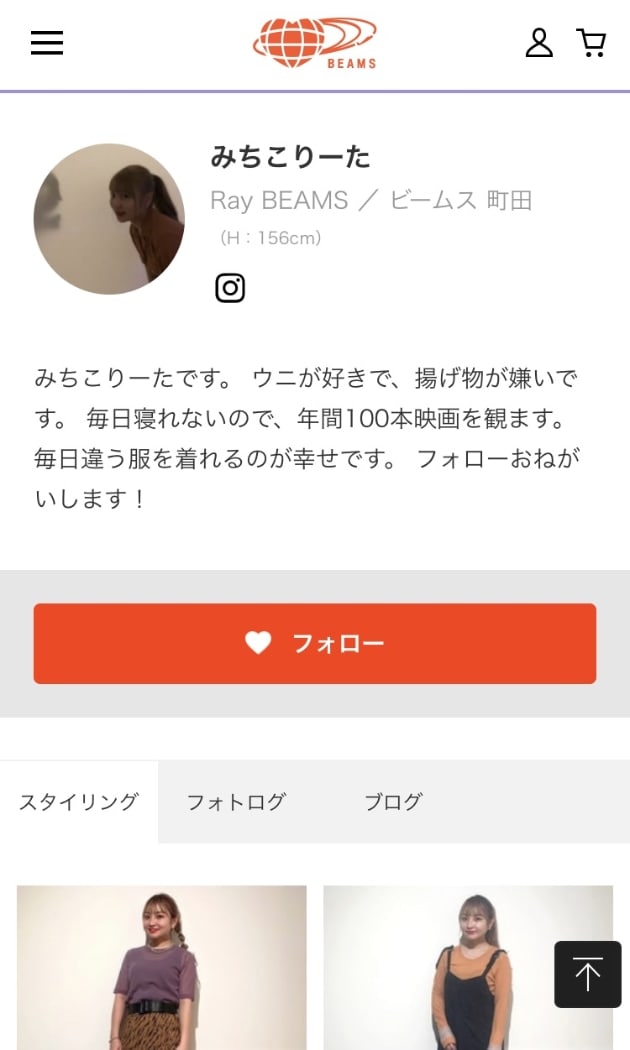
Task: Switch to the ブログ tab
Action: 393,802
